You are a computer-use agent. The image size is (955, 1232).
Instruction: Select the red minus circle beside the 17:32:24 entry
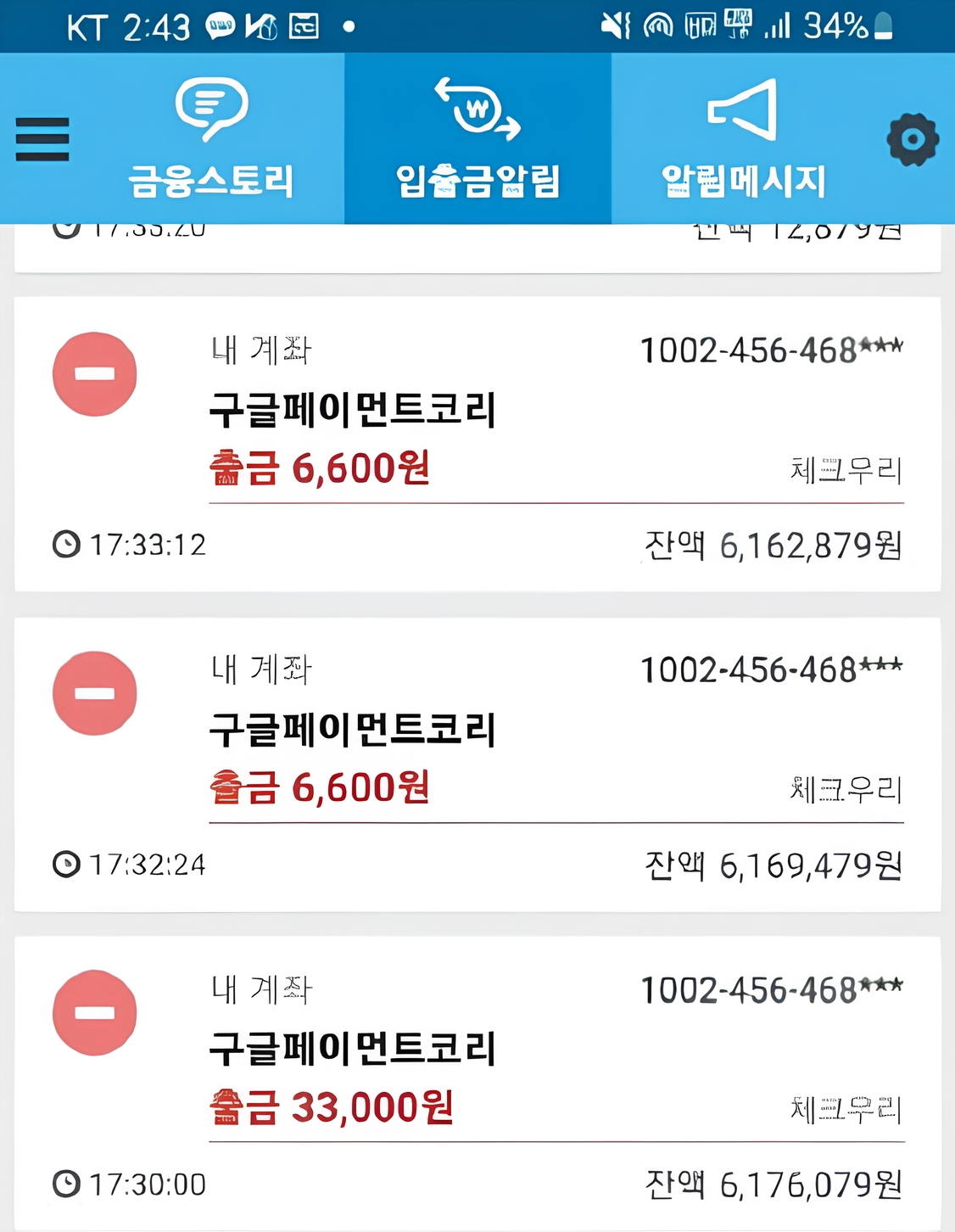click(95, 693)
